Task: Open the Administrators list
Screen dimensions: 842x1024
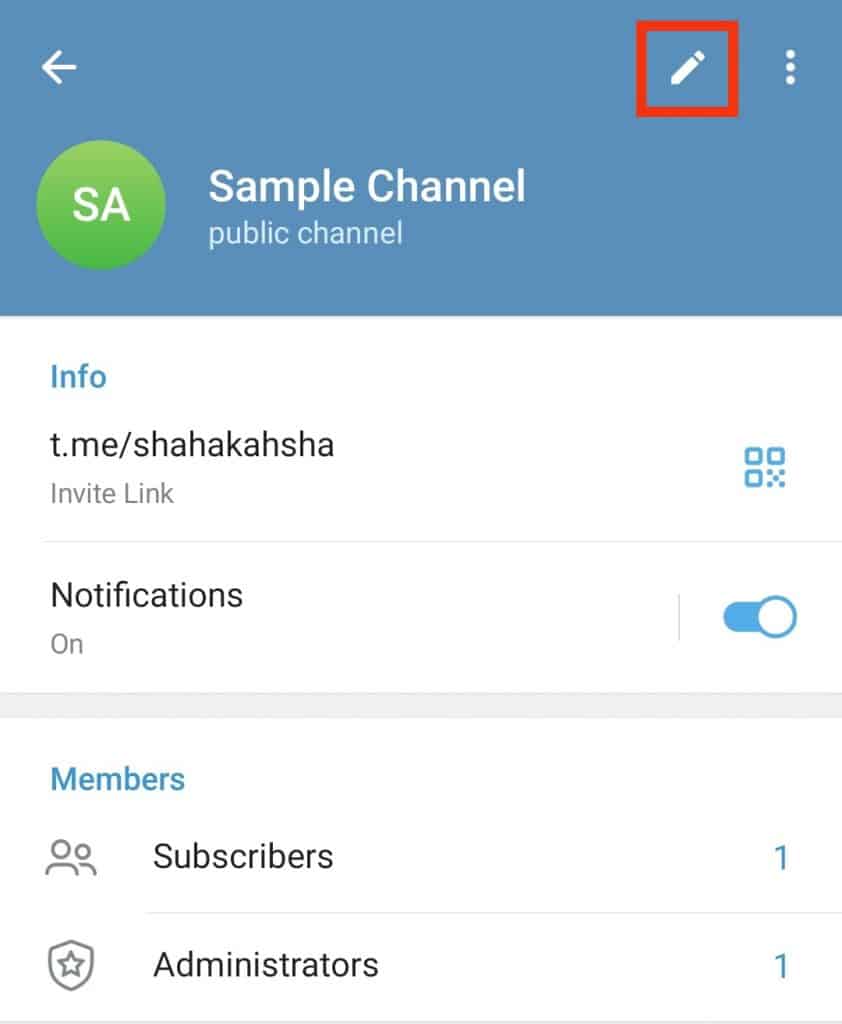Action: pos(265,965)
